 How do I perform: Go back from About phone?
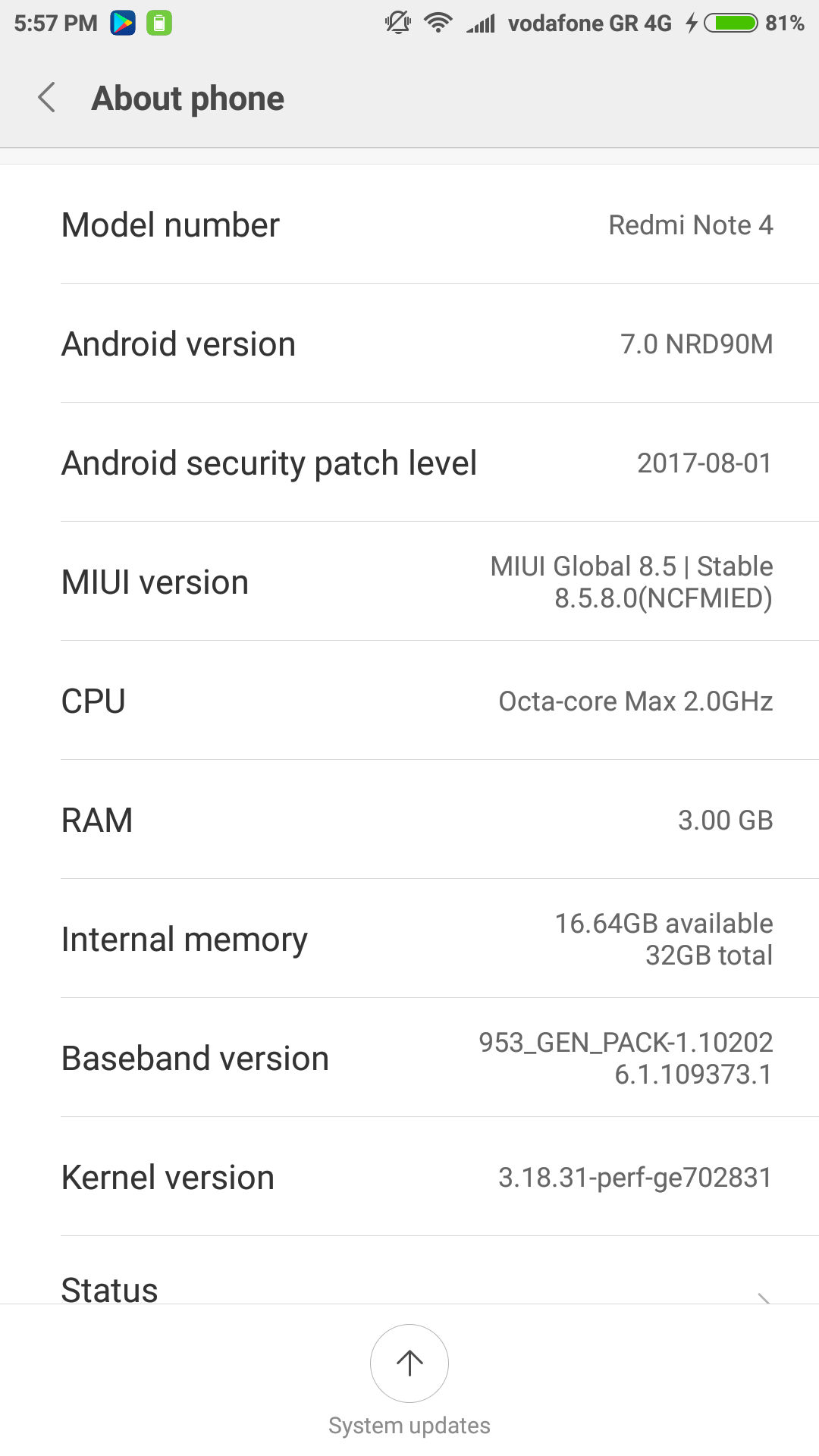click(47, 98)
